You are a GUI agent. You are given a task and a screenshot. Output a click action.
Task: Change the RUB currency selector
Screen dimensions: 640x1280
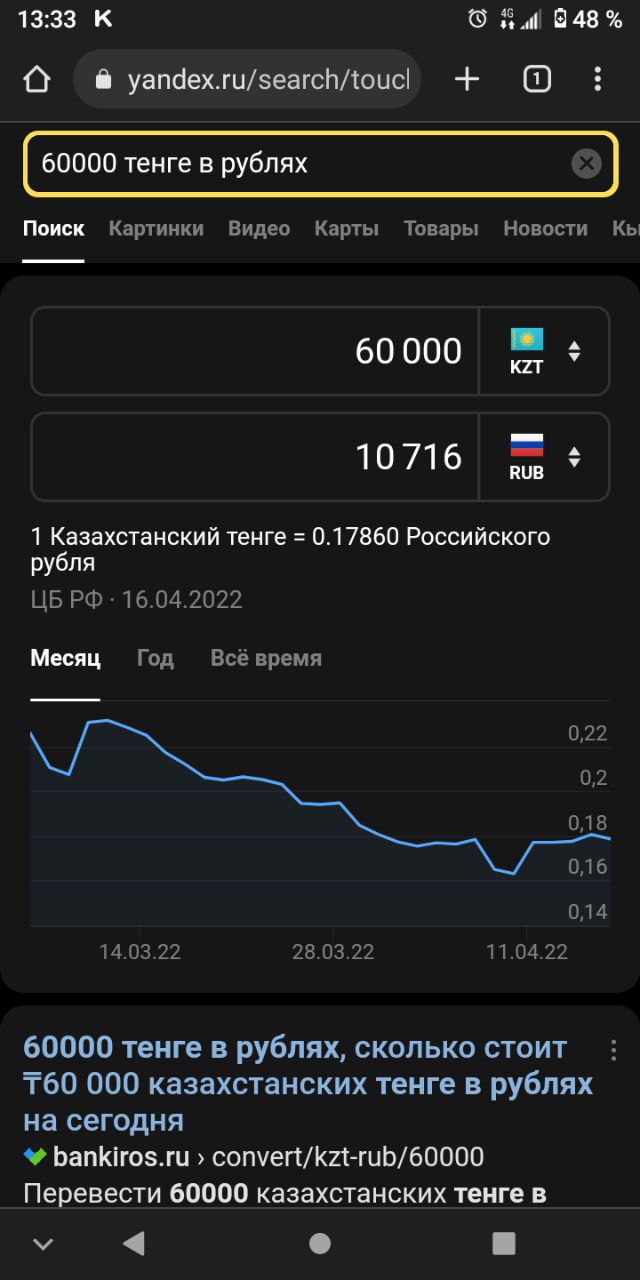click(545, 457)
